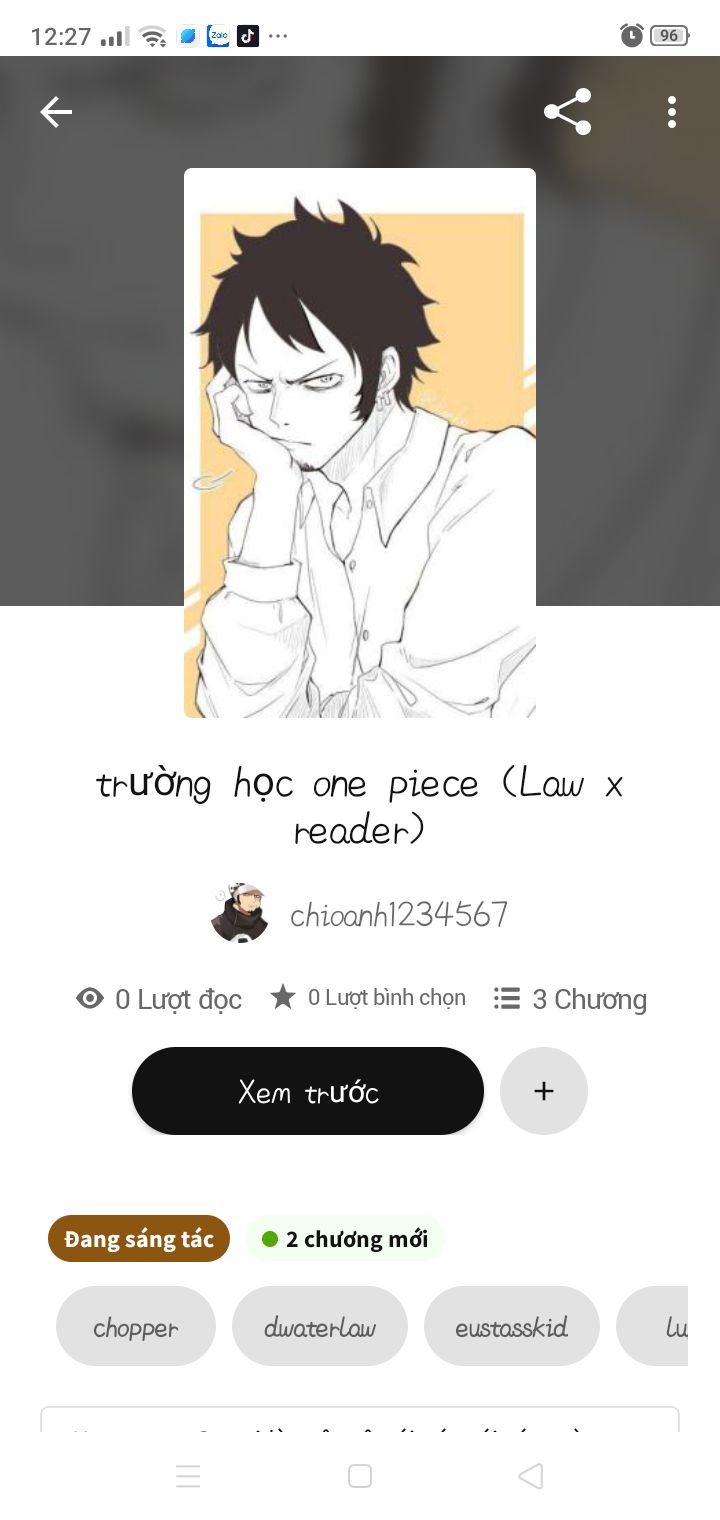
Task: Go back using the top arrow
Action: pyautogui.click(x=56, y=112)
